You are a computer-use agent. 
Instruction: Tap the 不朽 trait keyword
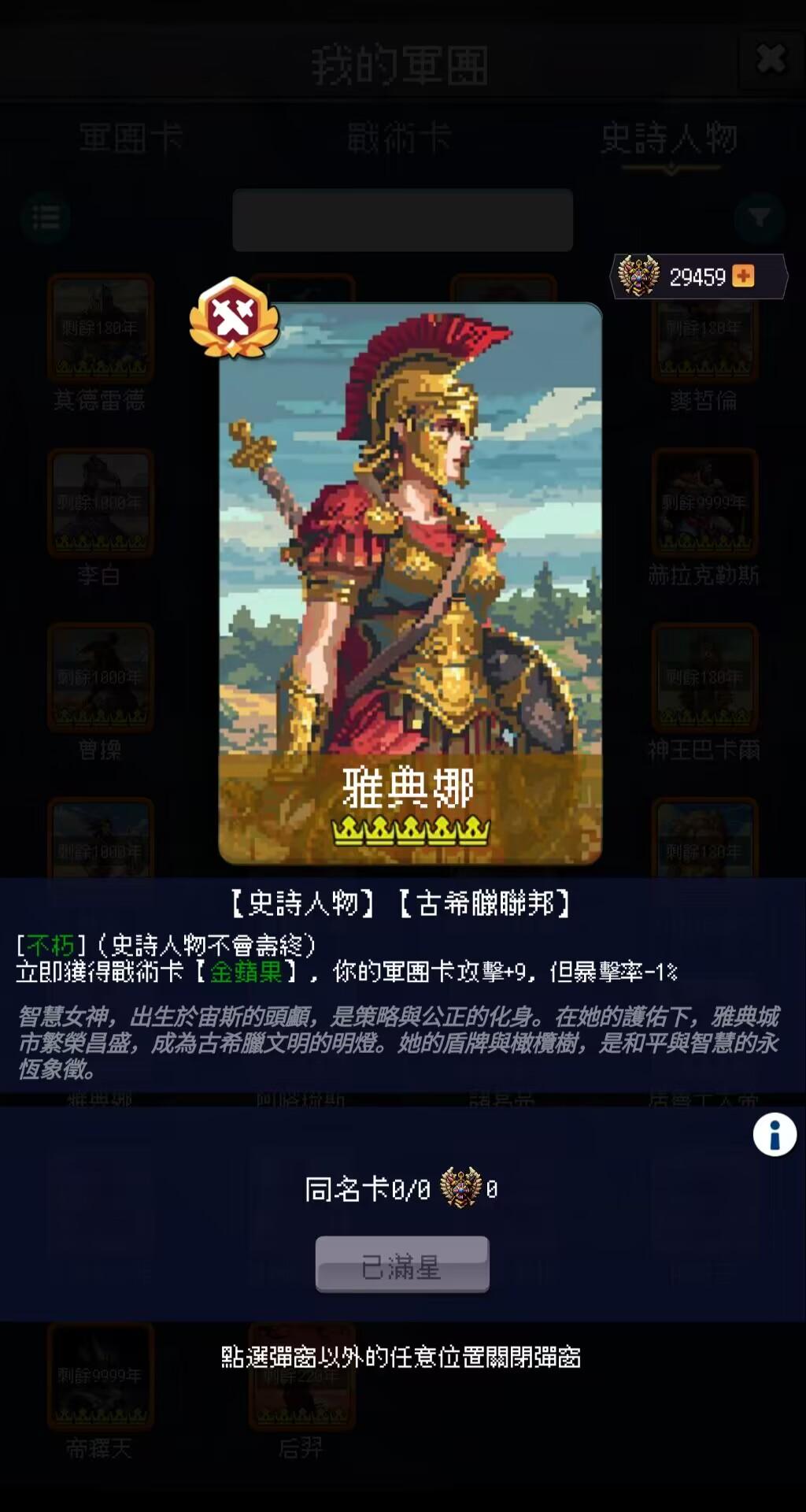coord(50,945)
